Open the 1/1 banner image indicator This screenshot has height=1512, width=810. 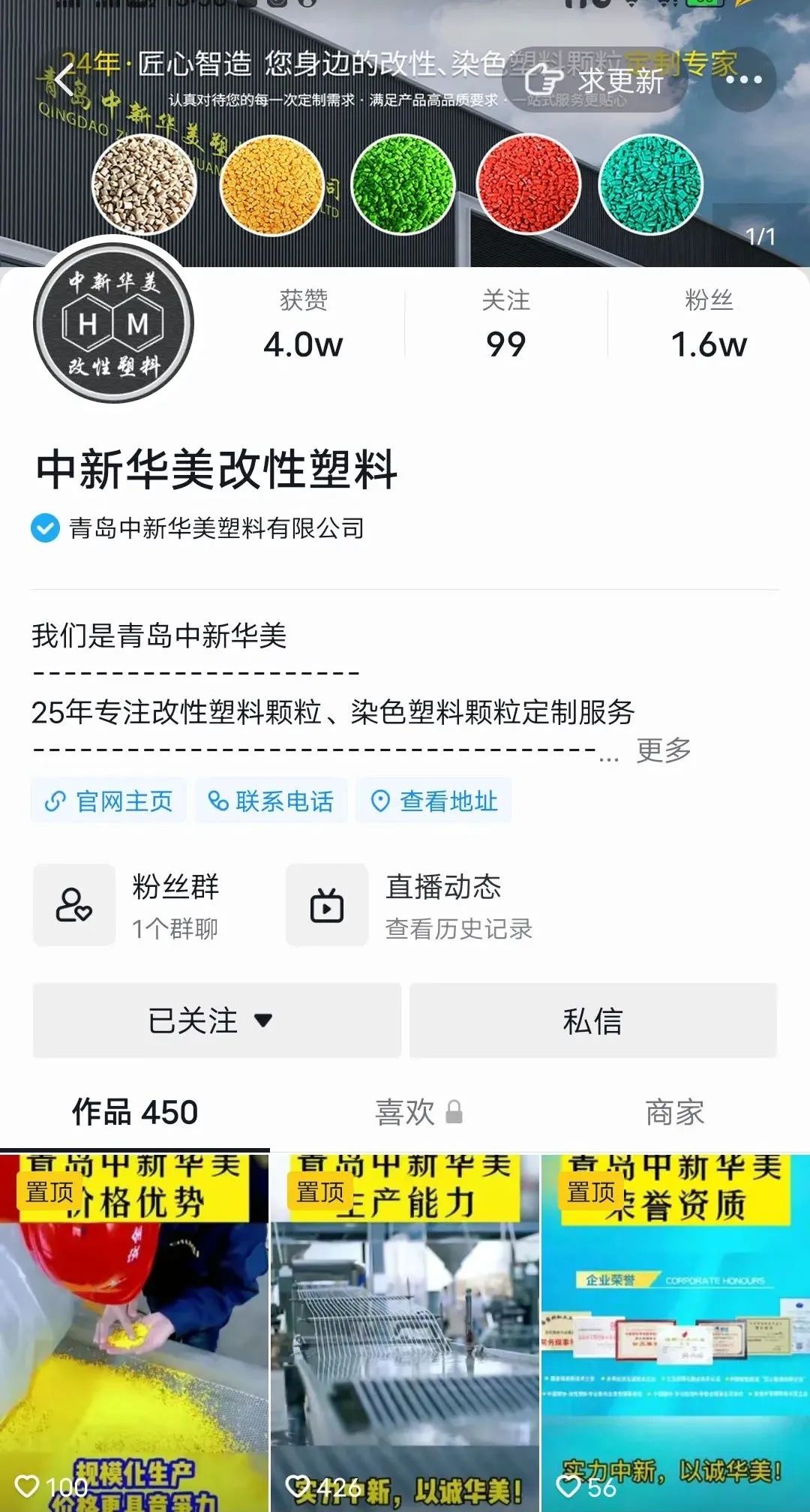[x=760, y=236]
